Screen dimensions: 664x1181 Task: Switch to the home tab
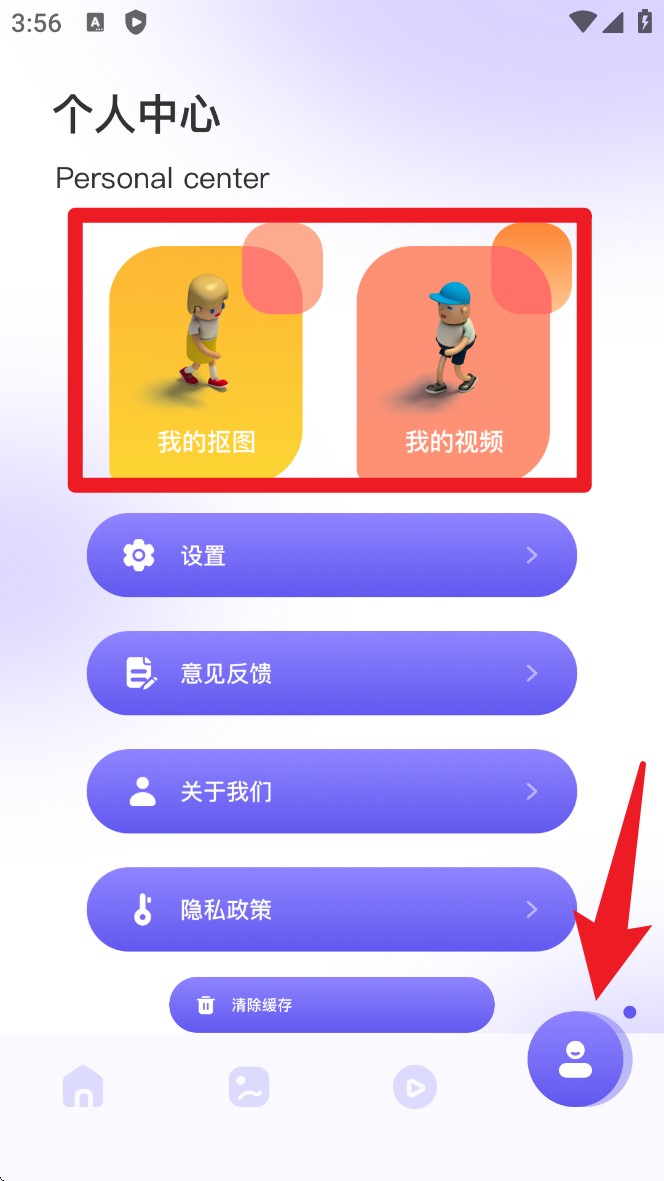83,1087
